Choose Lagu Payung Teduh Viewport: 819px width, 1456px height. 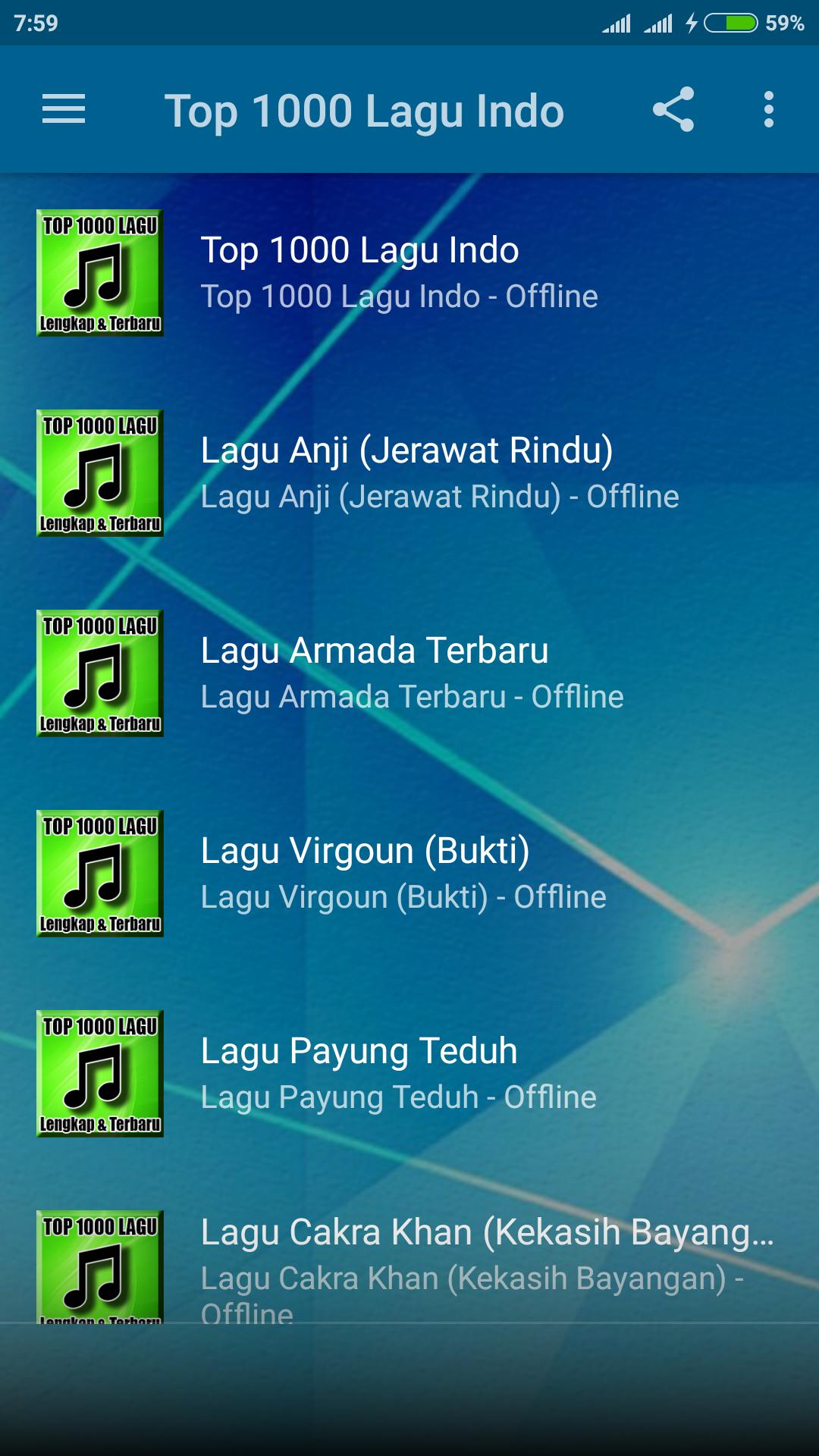coord(409,1074)
